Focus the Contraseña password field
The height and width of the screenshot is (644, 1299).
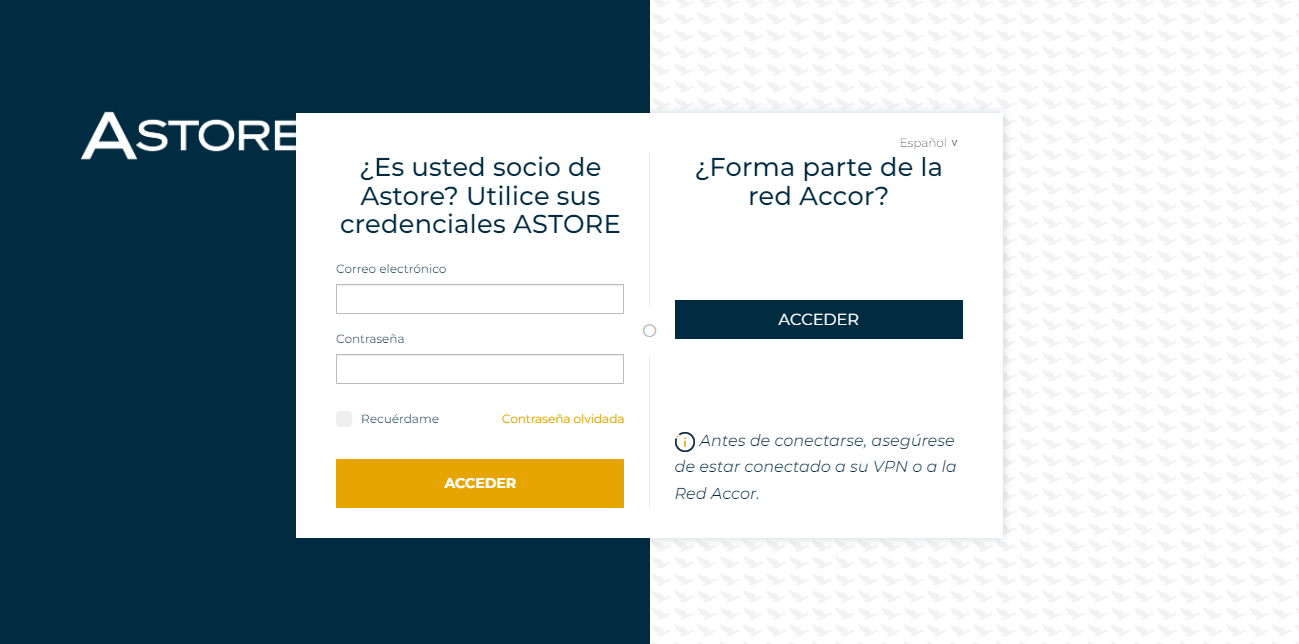(479, 369)
